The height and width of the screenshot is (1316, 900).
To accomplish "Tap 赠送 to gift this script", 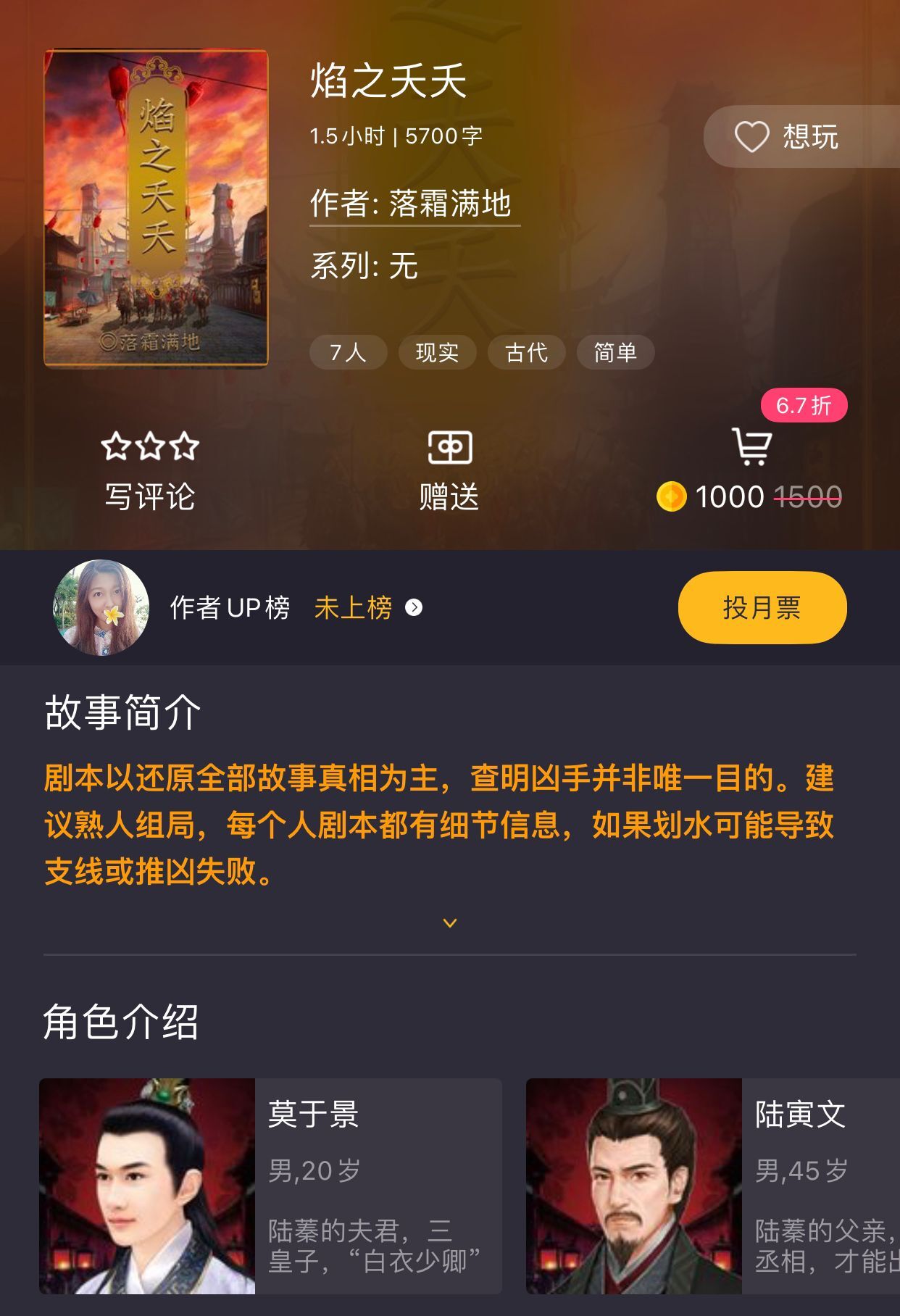I will tap(449, 471).
